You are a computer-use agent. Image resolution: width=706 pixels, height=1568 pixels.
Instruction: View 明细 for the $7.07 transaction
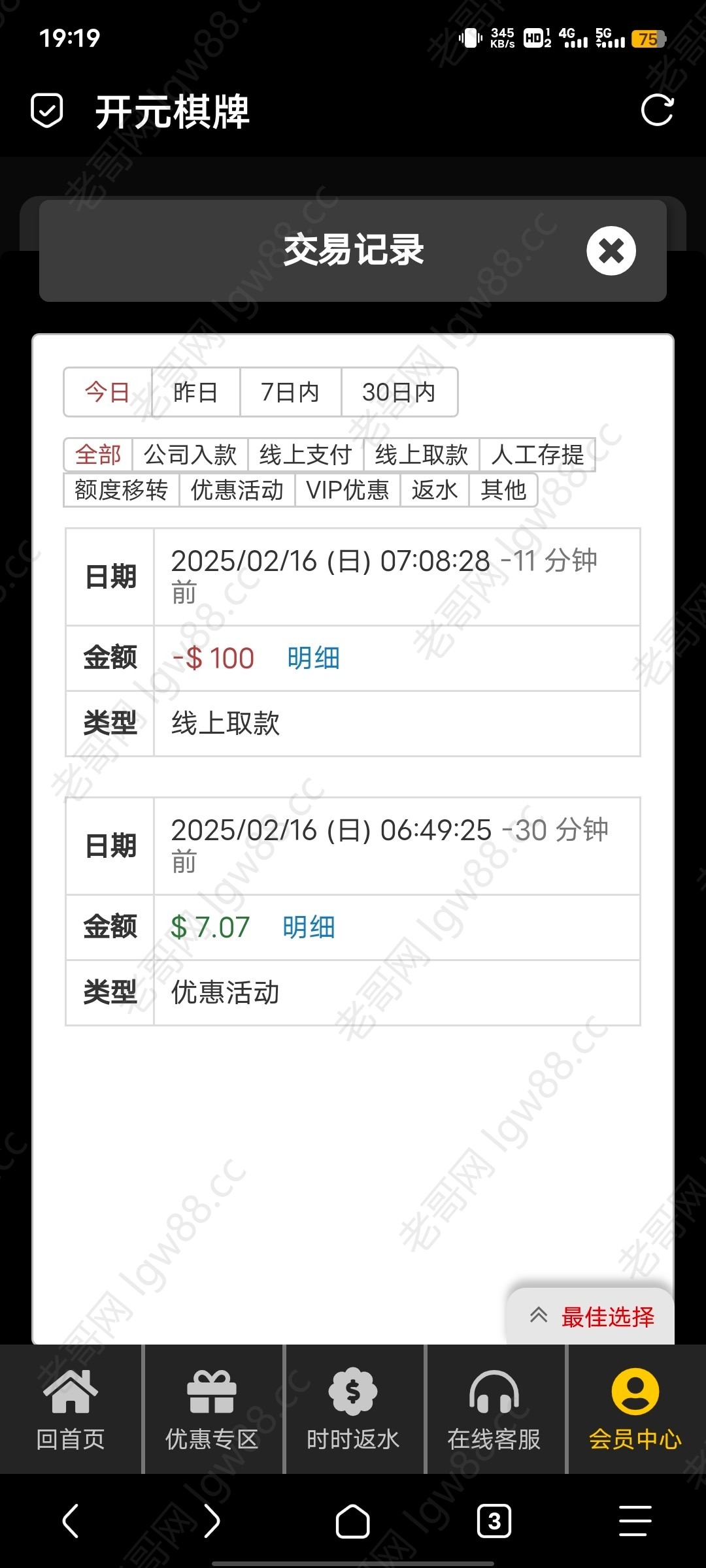click(x=309, y=927)
